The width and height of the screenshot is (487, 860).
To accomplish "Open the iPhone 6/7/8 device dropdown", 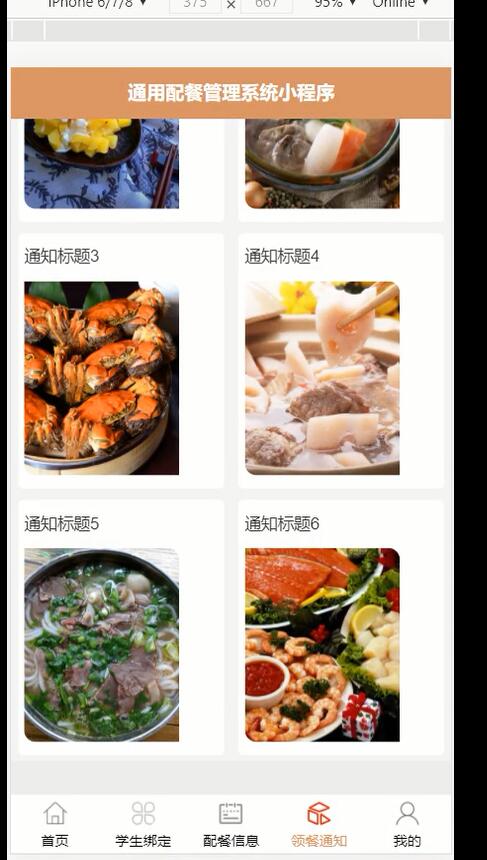I will 97,4.
